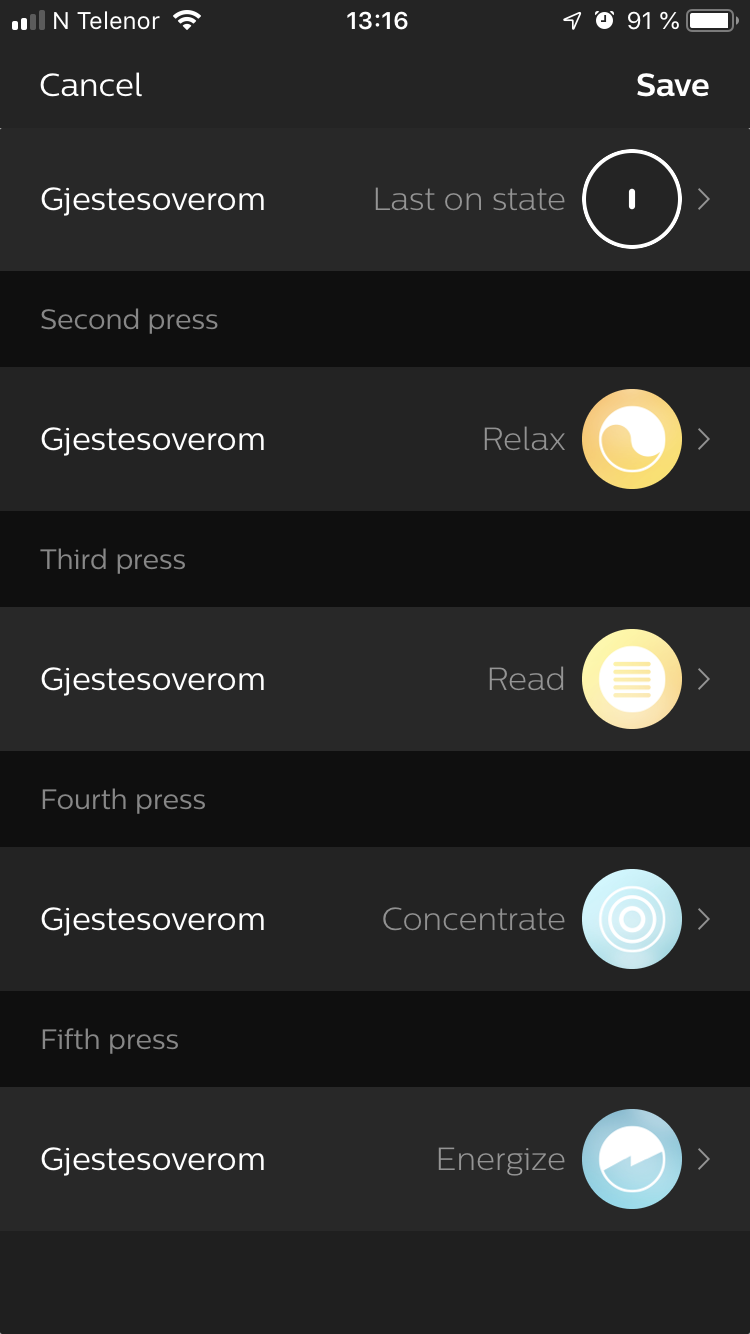Open the Last on state row
The width and height of the screenshot is (750, 1334).
click(375, 199)
